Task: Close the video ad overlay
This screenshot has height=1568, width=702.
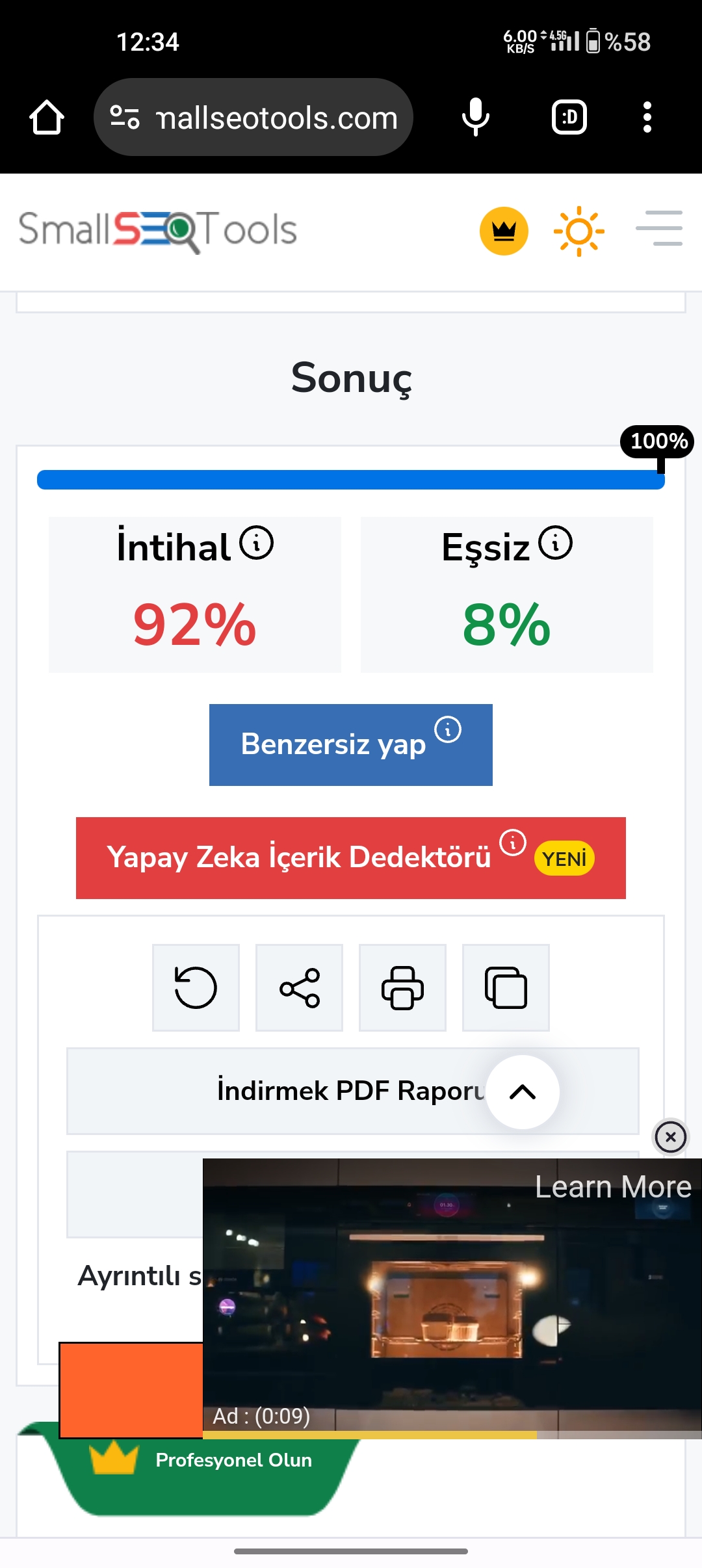Action: click(x=671, y=1137)
